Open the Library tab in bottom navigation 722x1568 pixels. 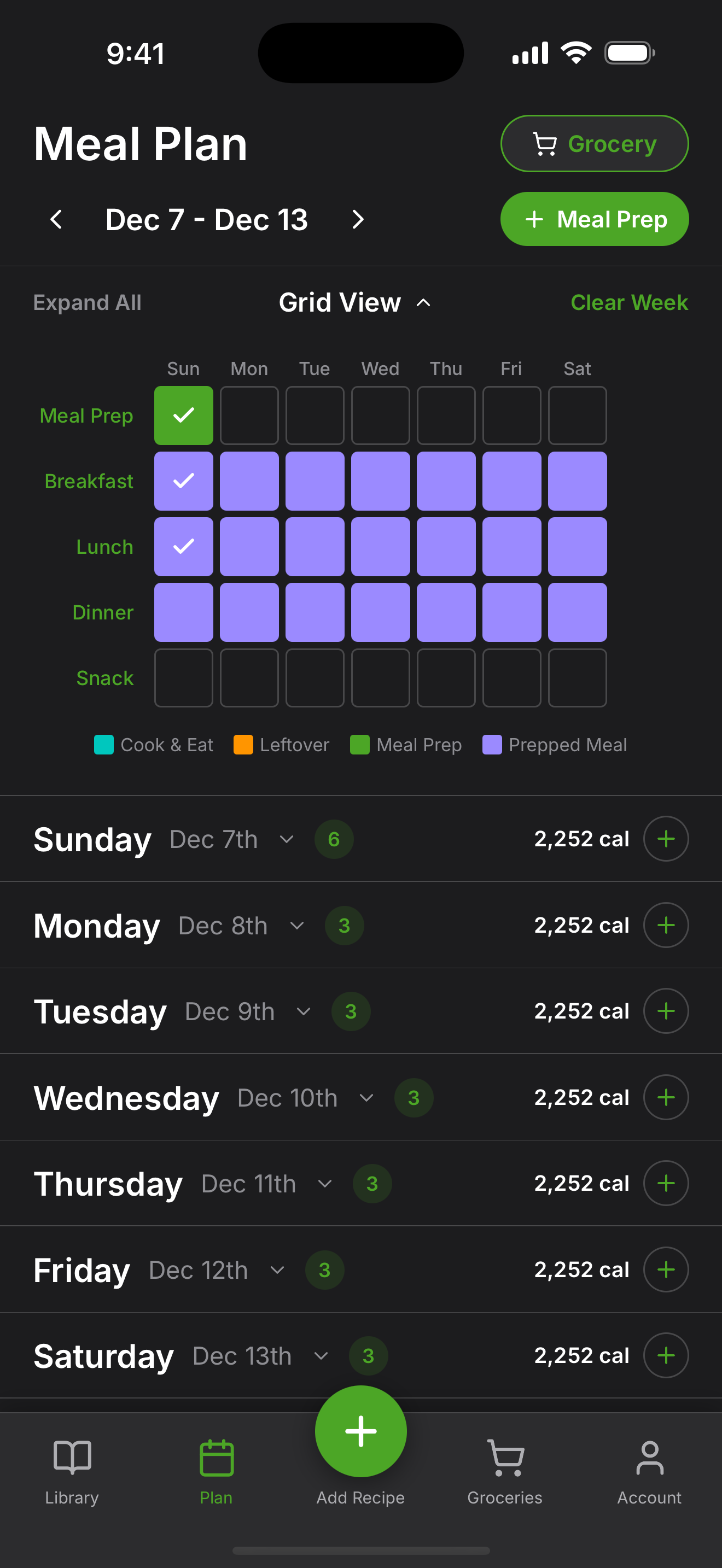(x=71, y=1479)
